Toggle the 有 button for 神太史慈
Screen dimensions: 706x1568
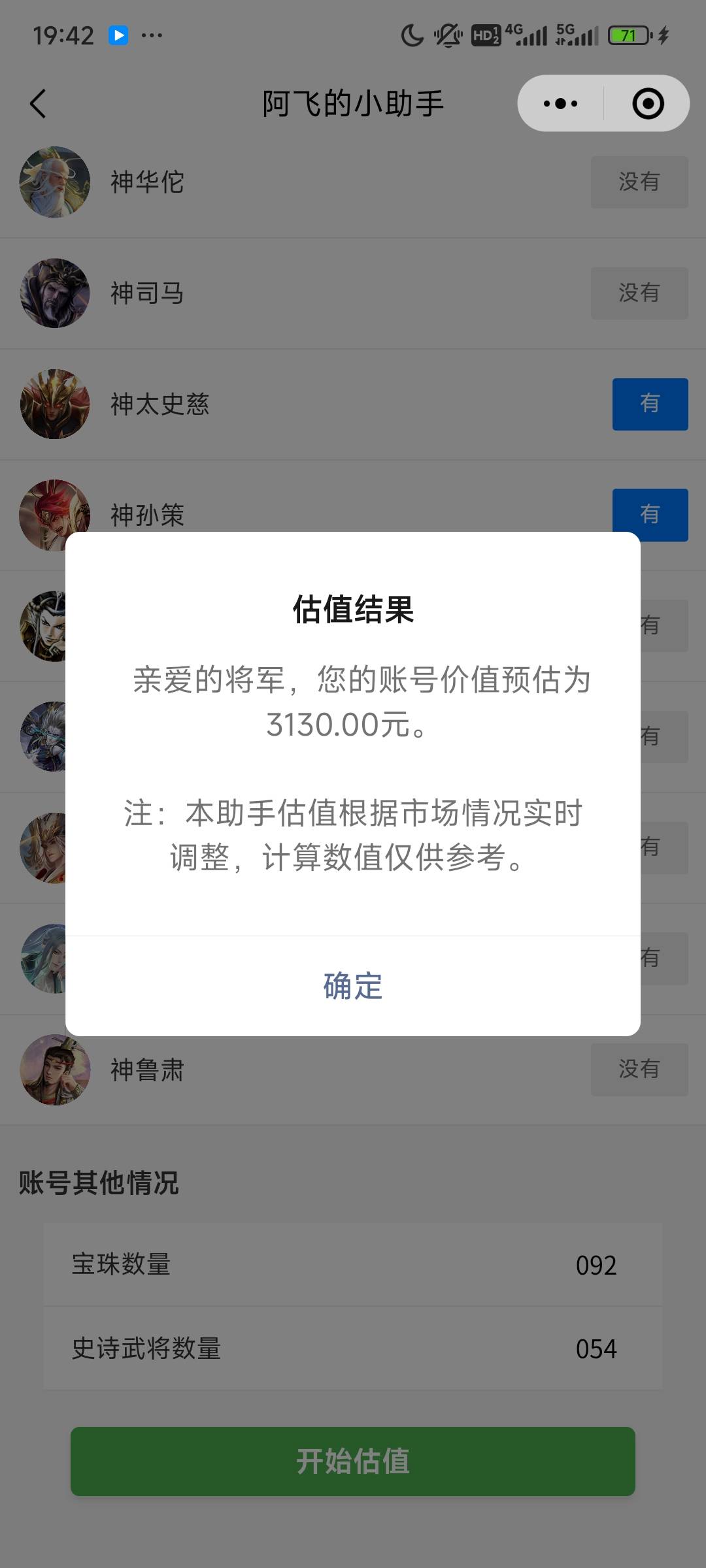pyautogui.click(x=650, y=404)
